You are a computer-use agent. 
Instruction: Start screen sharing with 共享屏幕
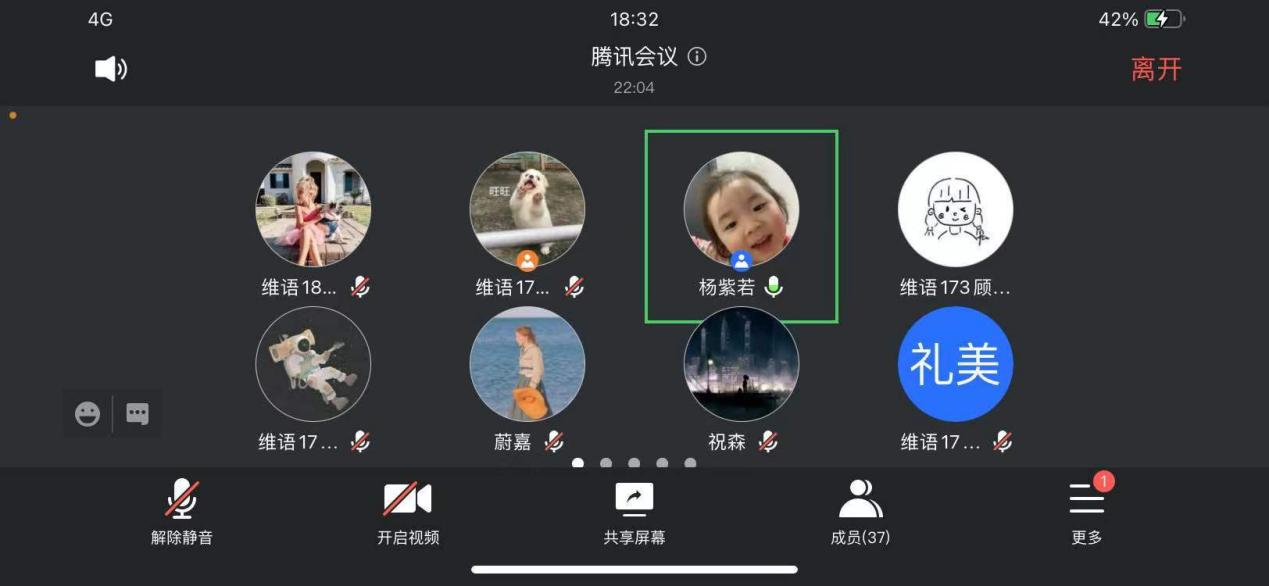[634, 511]
